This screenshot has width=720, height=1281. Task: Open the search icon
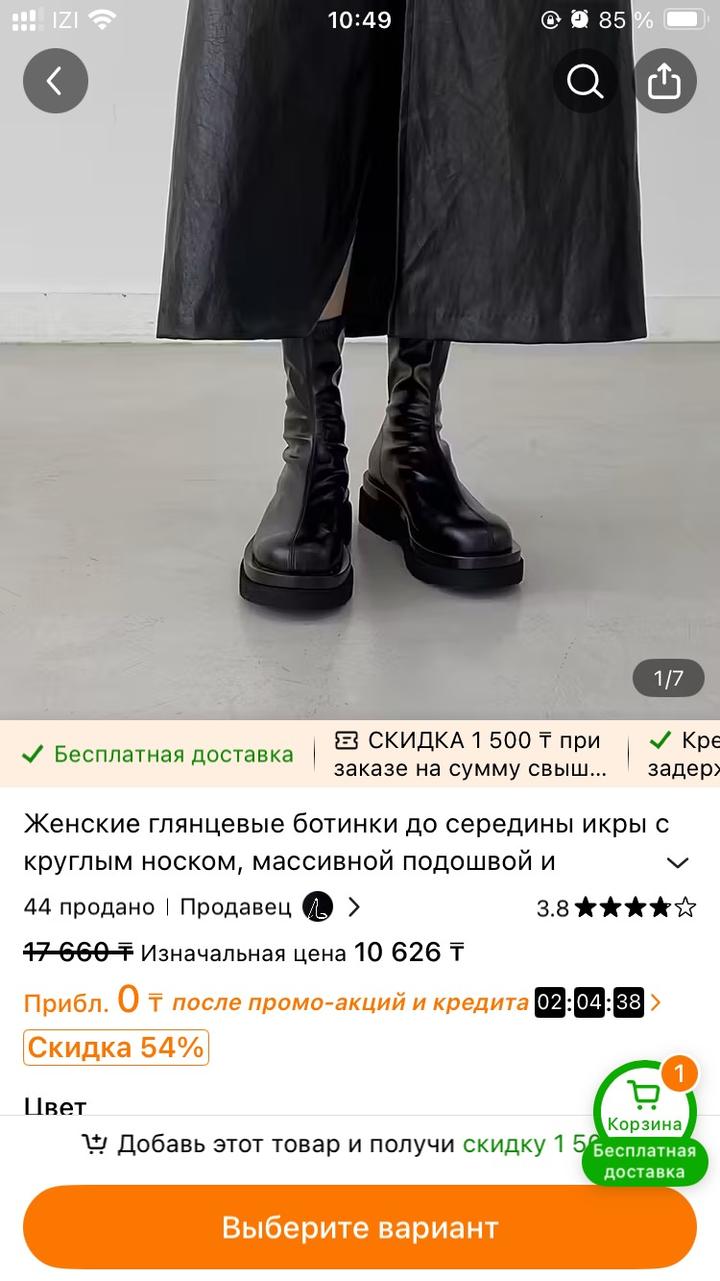point(585,82)
